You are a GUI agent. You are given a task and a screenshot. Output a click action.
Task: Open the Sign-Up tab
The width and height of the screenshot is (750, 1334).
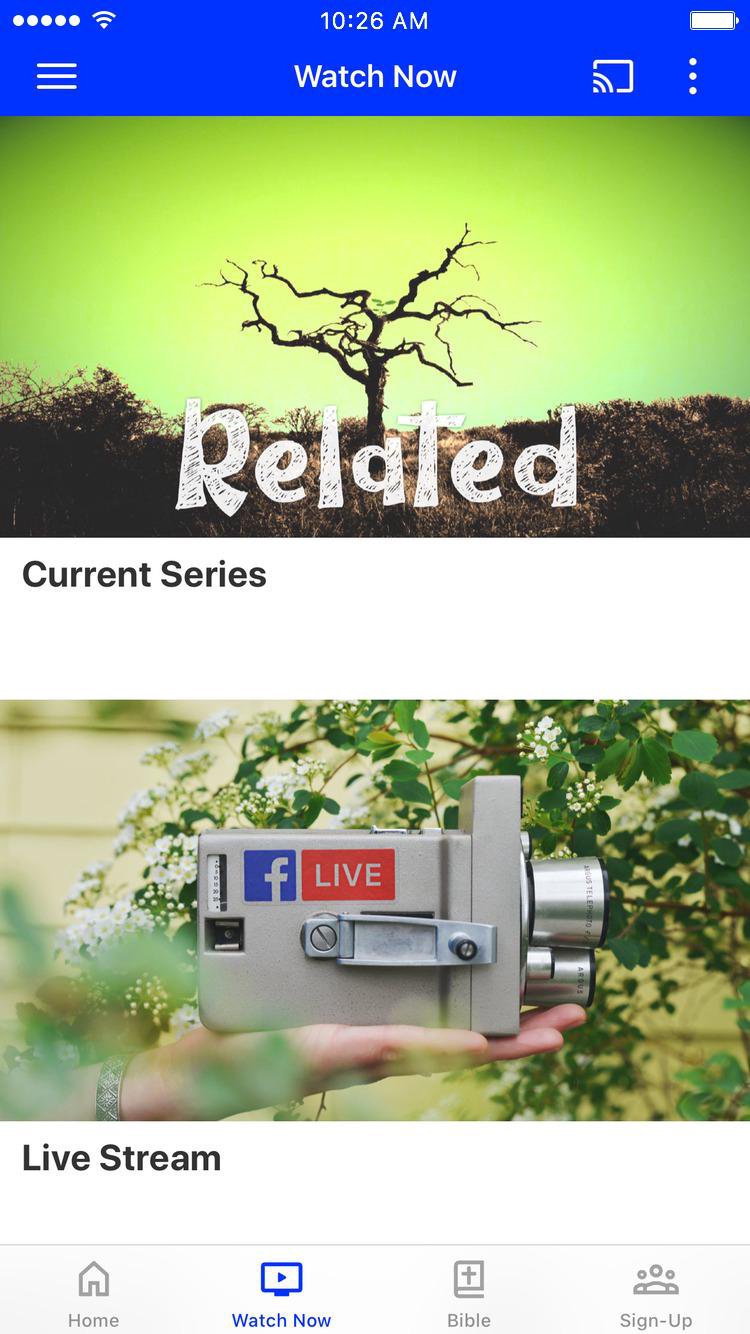point(655,1292)
